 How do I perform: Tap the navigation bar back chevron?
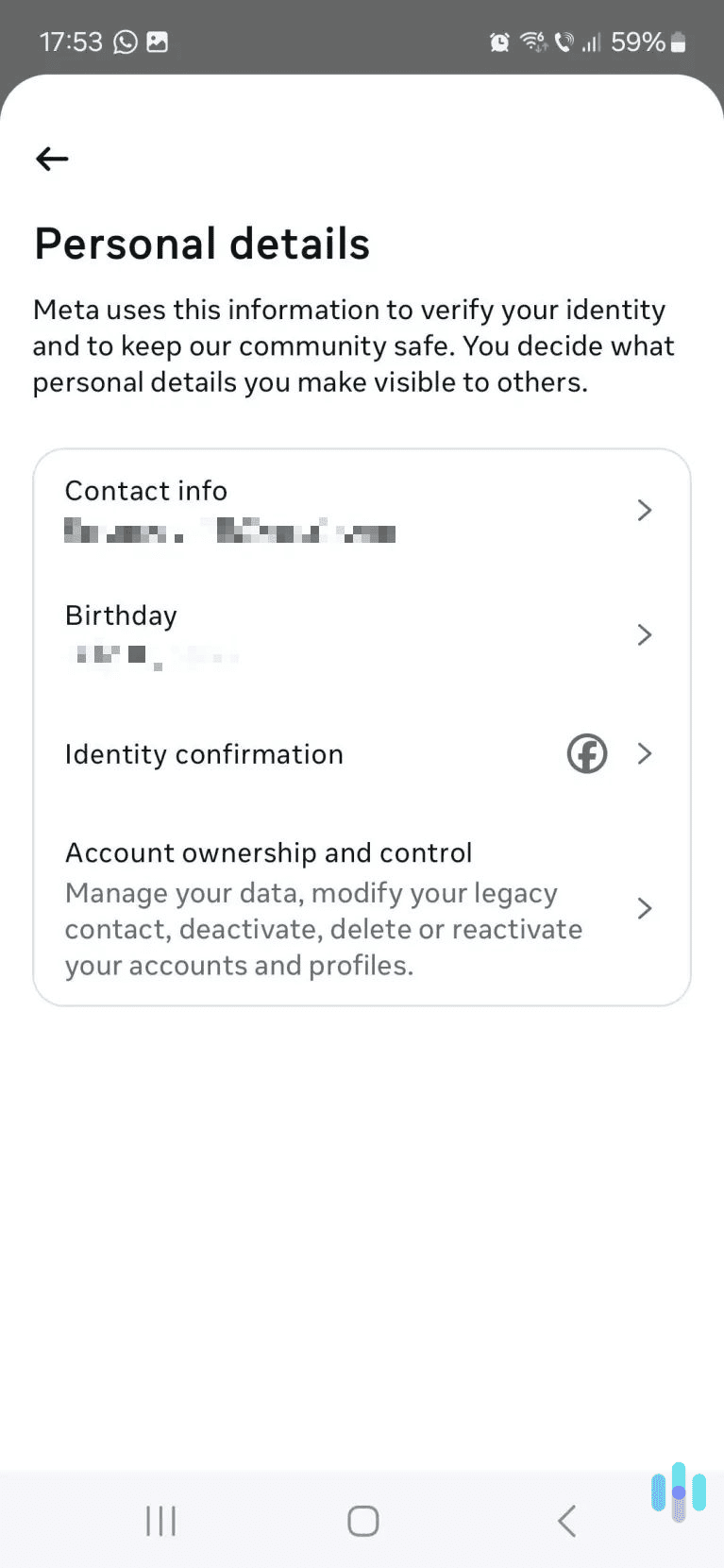pos(565,1520)
